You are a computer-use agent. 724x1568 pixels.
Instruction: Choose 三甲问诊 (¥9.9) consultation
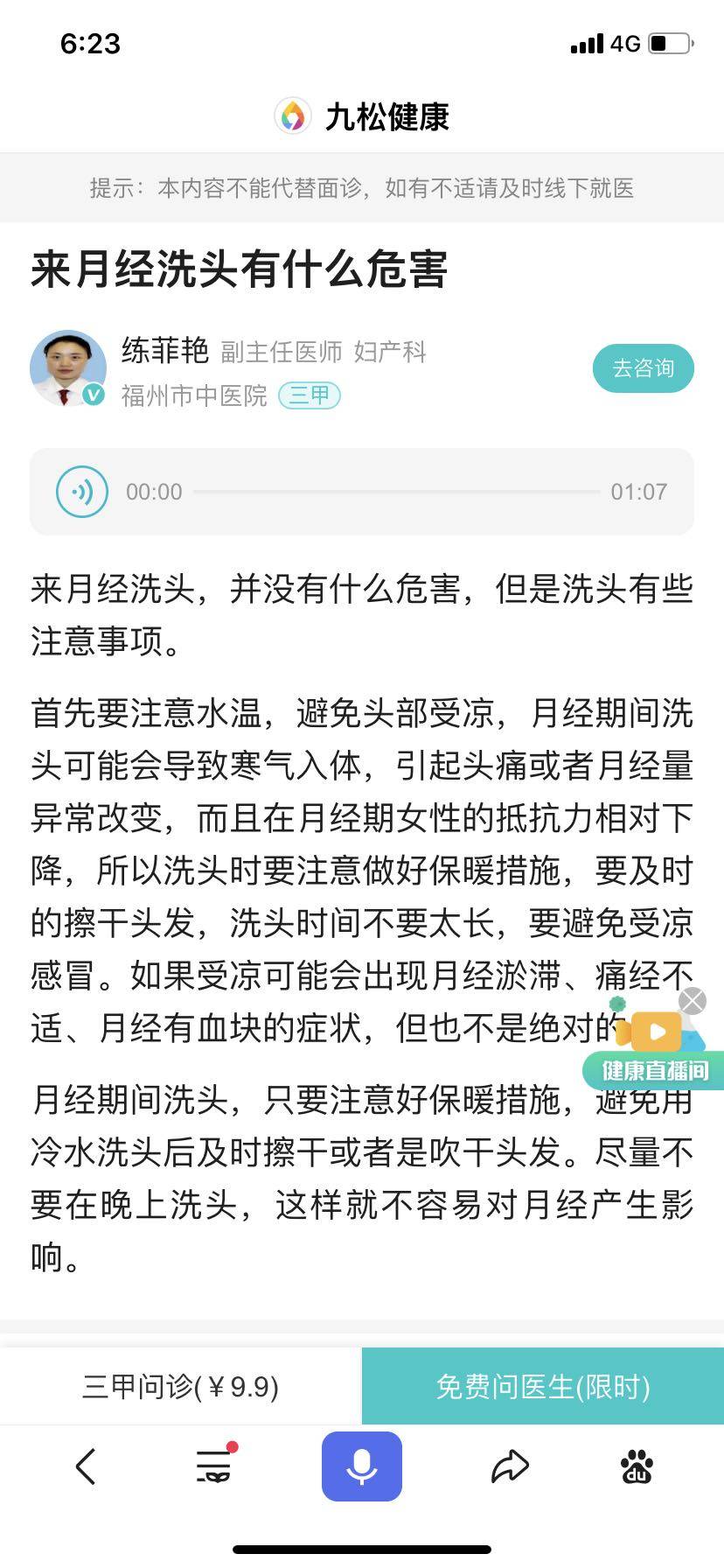(180, 1386)
